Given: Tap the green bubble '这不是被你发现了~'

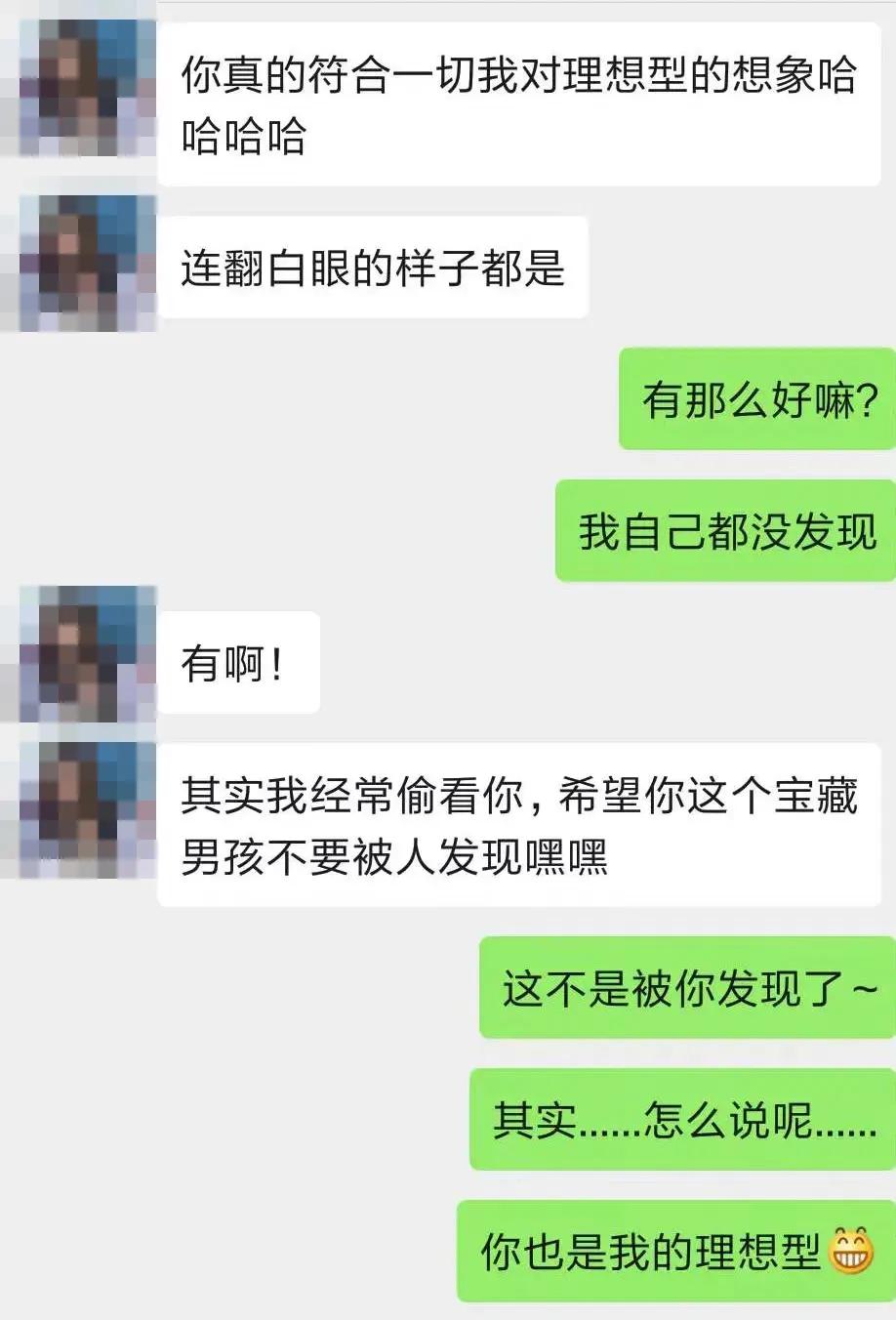Looking at the screenshot, I should point(683,986).
